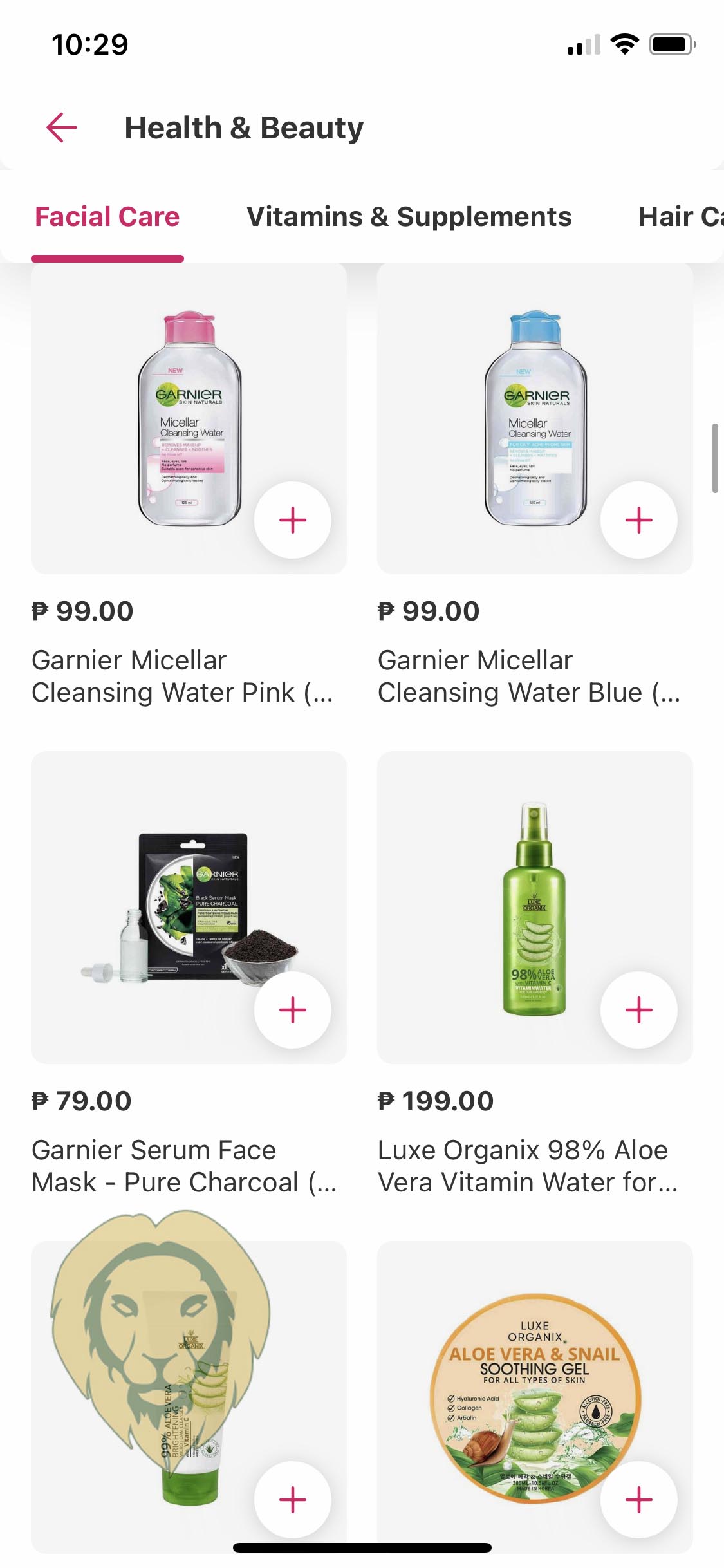Add Luxe Organix brightening cleanser tube to cart
This screenshot has height=1568, width=724.
pos(293,1500)
